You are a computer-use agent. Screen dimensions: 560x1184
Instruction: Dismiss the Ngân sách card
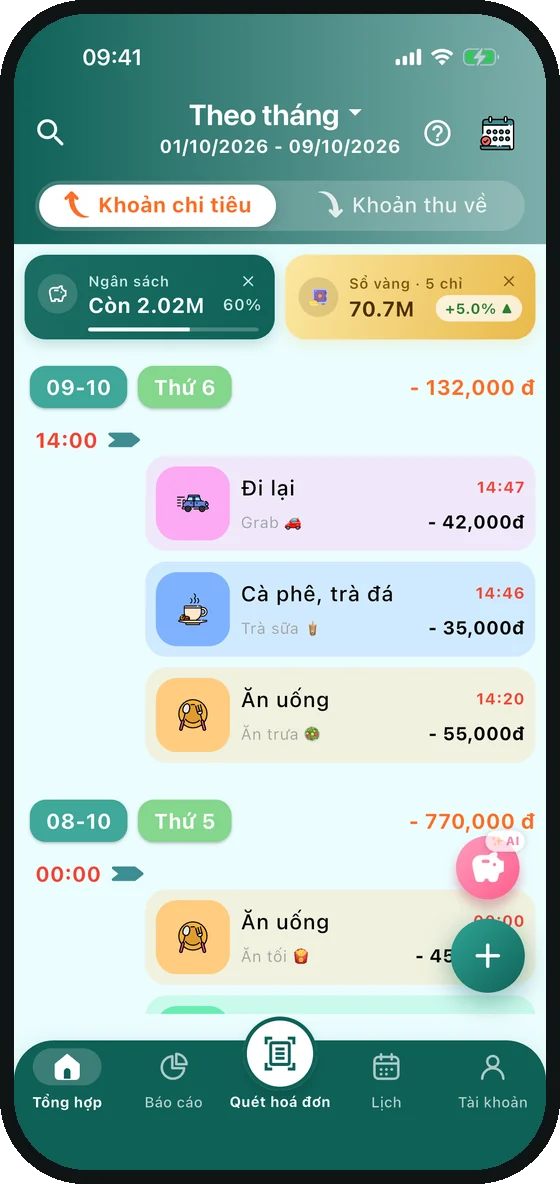[x=248, y=282]
